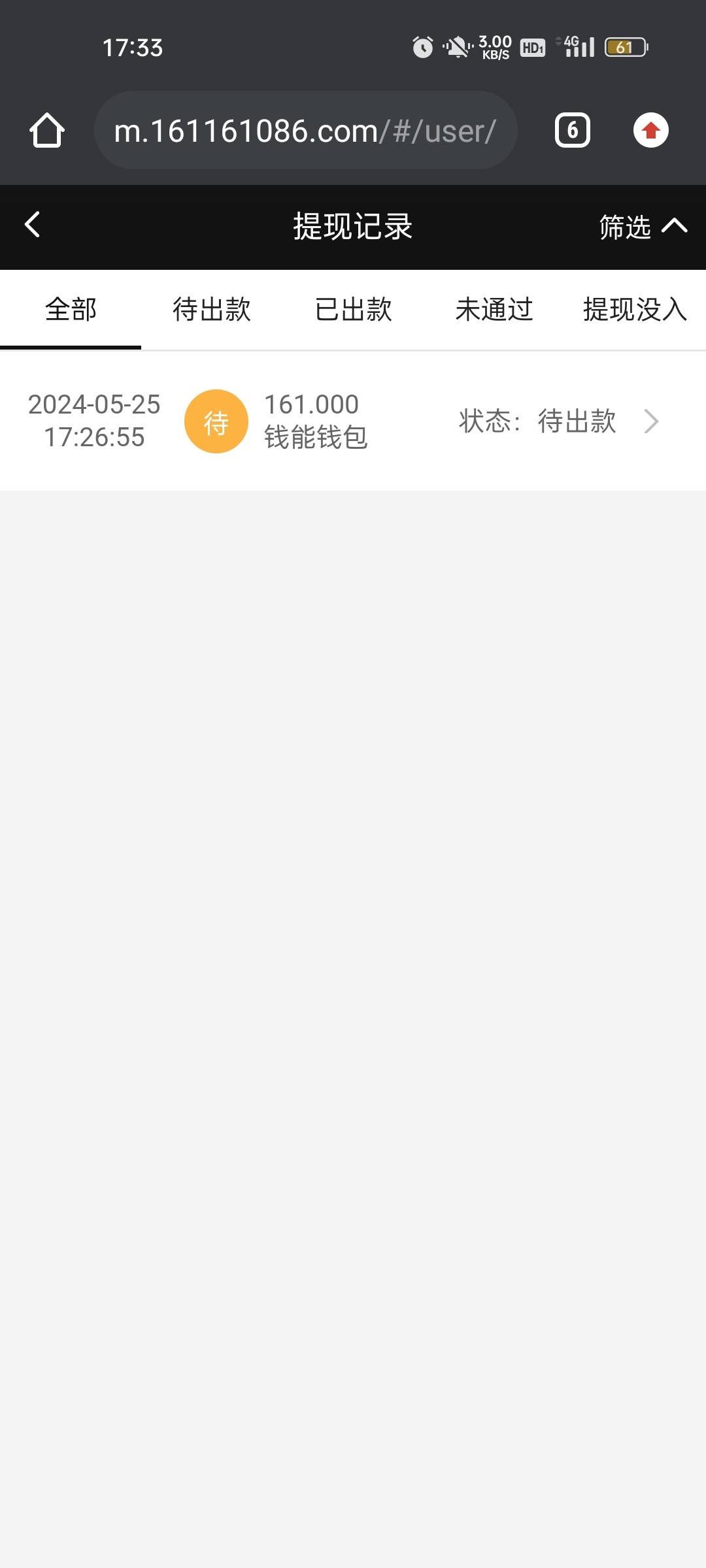Open the 161.000 钱能钱包 withdrawal record
Screen dimensions: 706x1568
[x=353, y=421]
